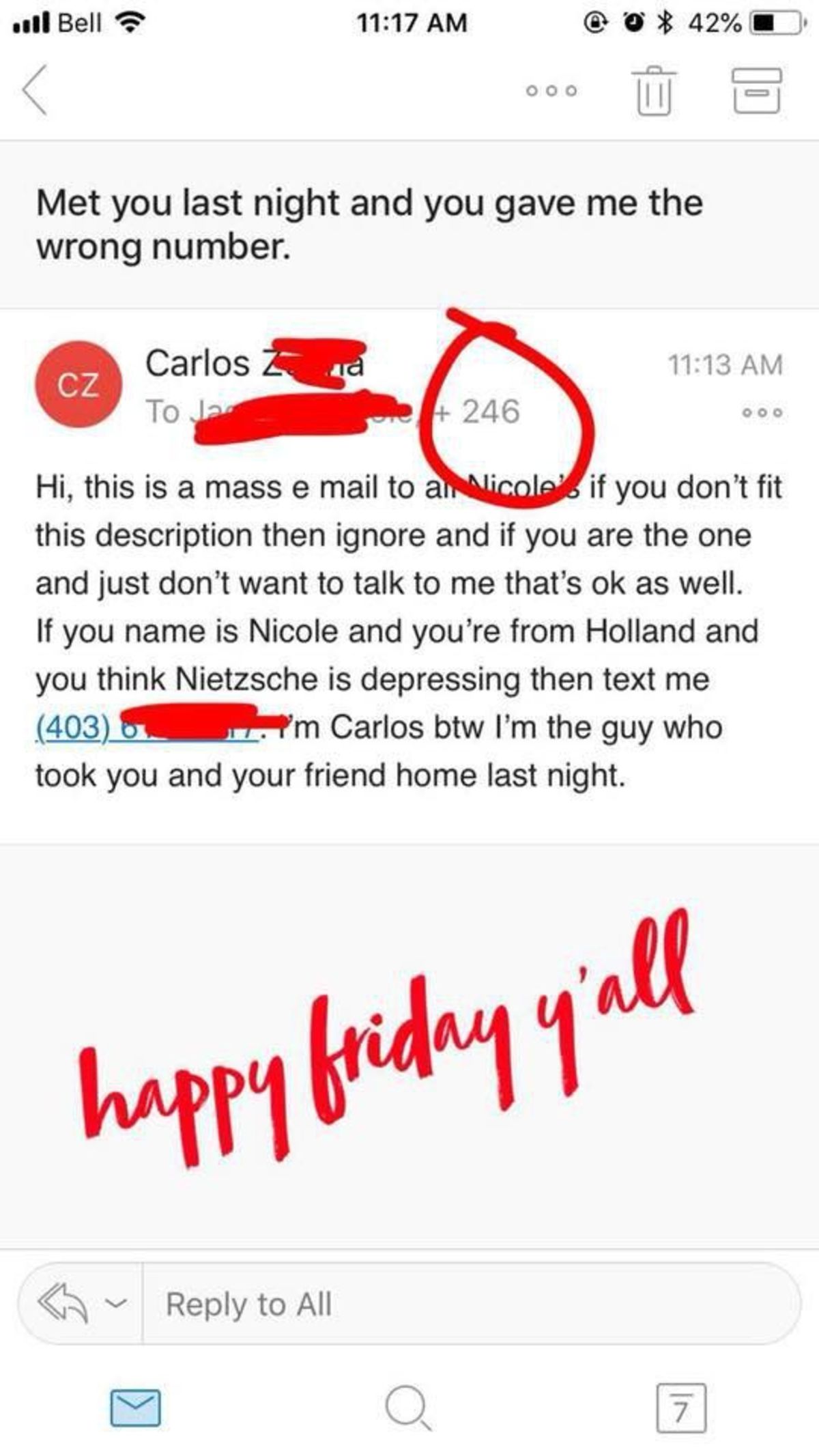Open the CZ sender avatar
The width and height of the screenshot is (819, 1456).
[x=78, y=384]
